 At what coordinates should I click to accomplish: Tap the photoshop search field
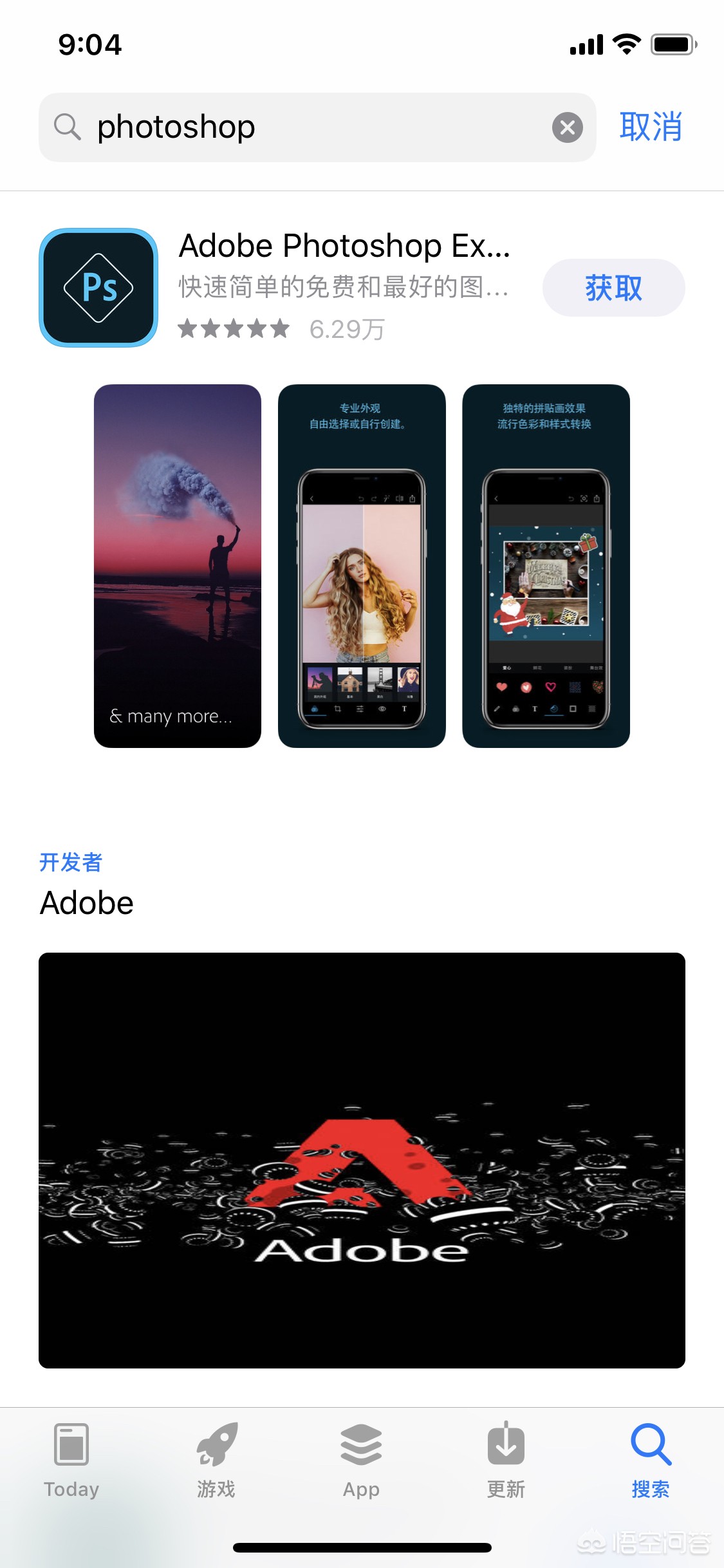[309, 127]
